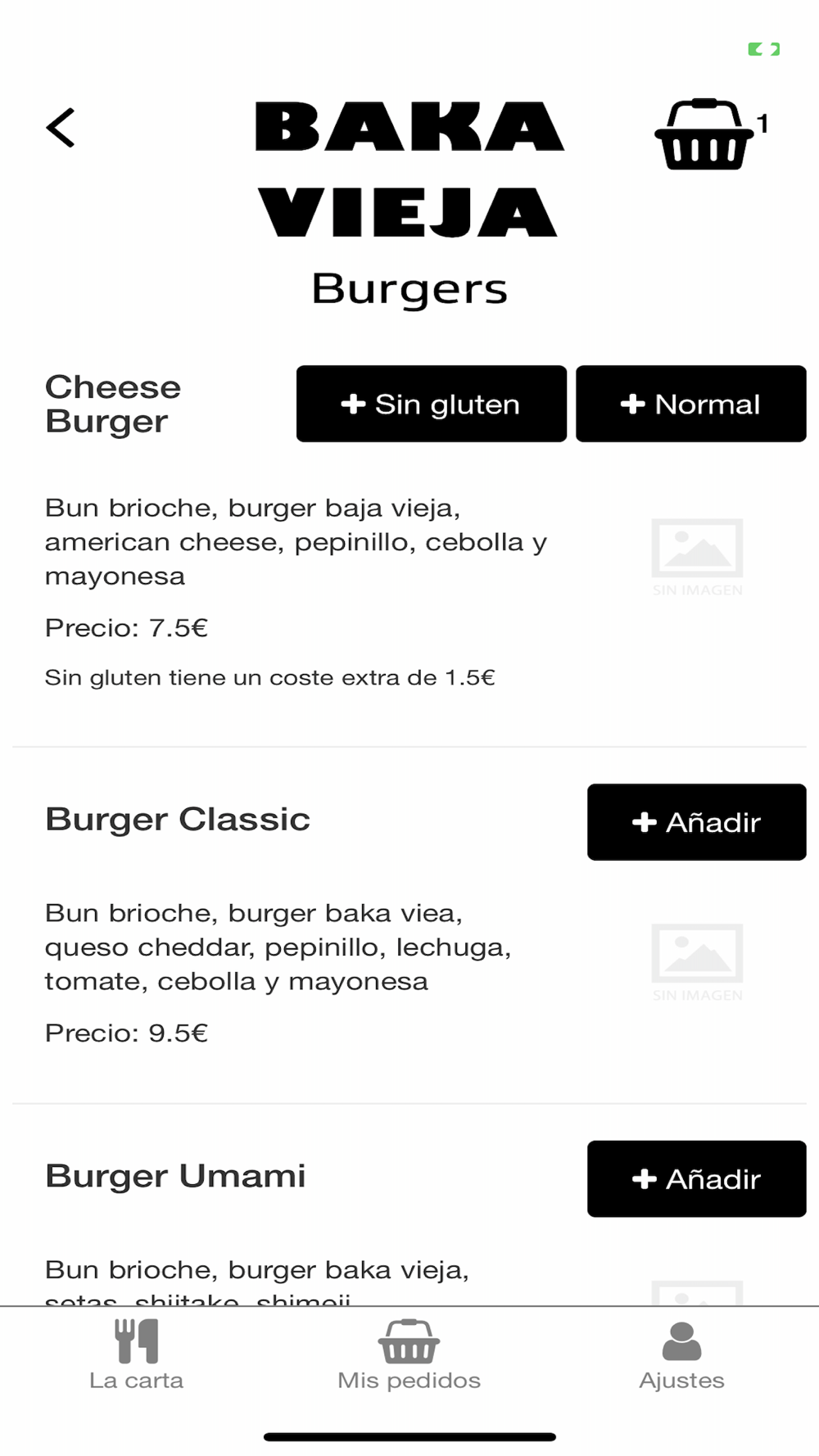Screen dimensions: 819x1456
Task: Switch to the La carta tab
Action: click(136, 1355)
